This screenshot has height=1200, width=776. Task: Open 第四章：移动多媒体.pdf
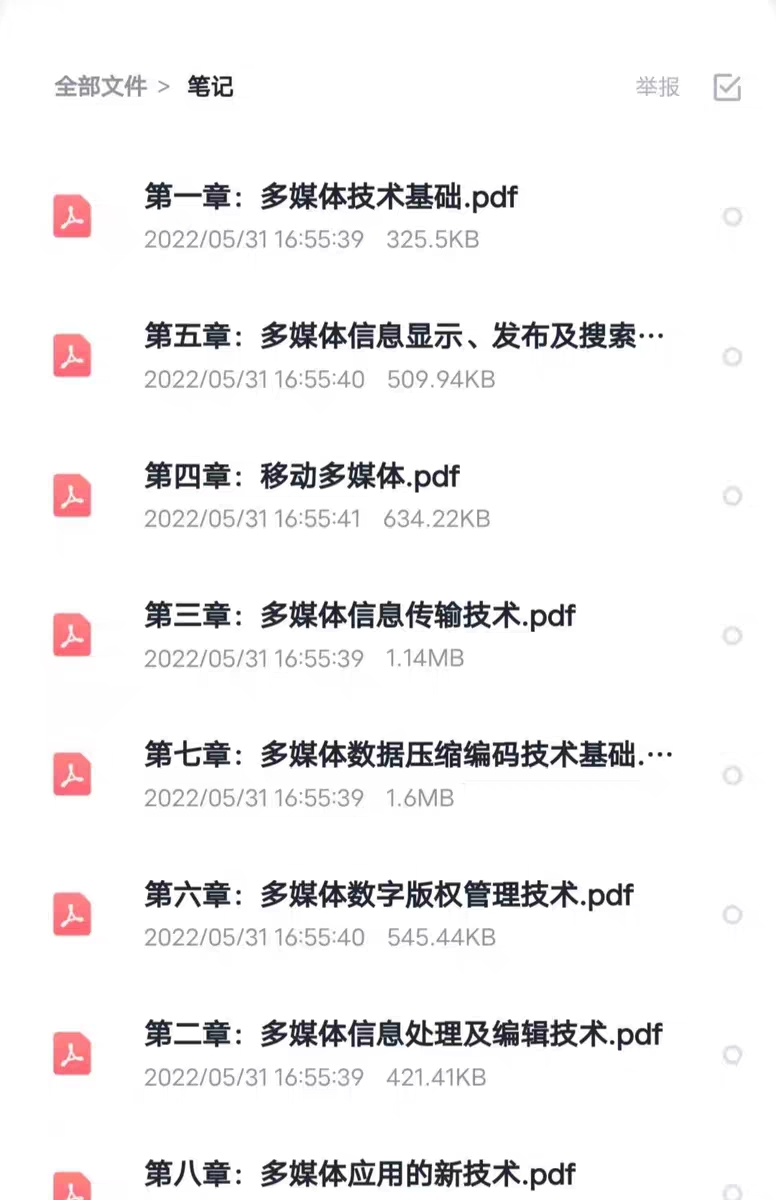pyautogui.click(x=302, y=476)
